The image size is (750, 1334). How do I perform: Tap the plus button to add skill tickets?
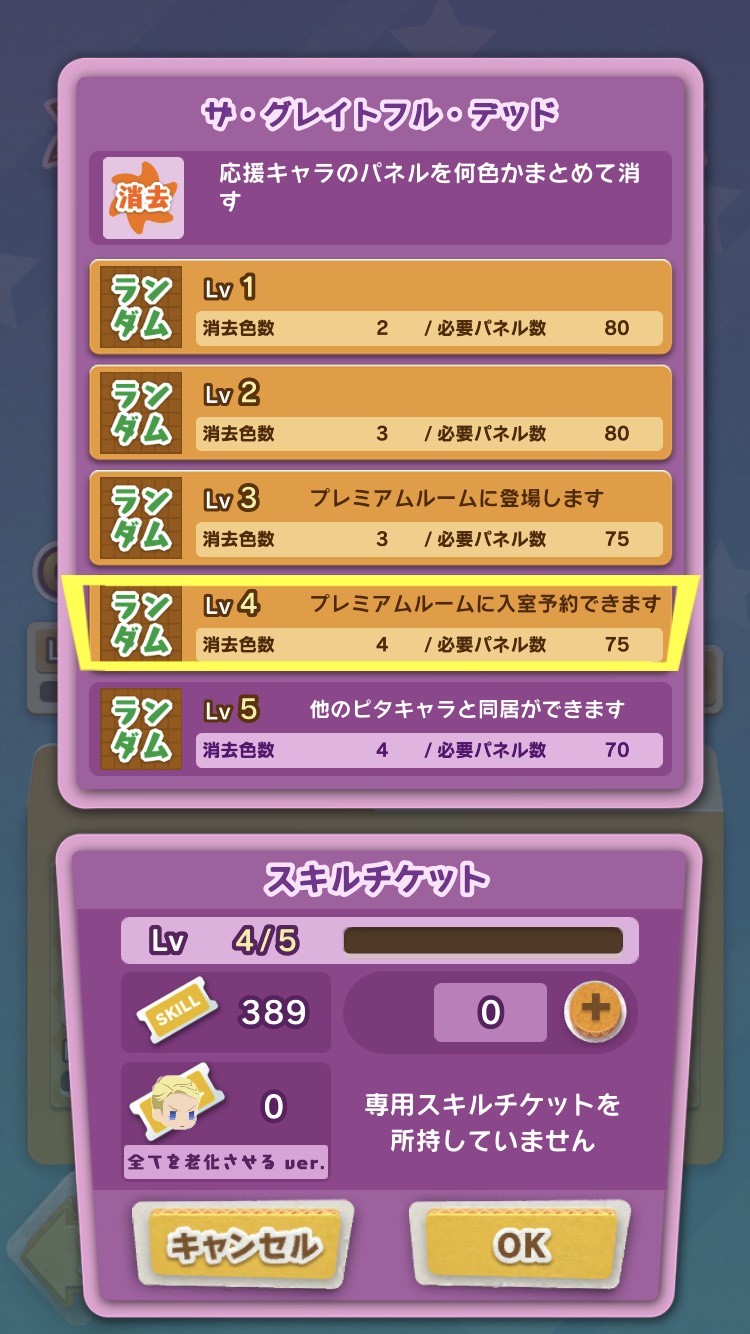click(595, 1010)
